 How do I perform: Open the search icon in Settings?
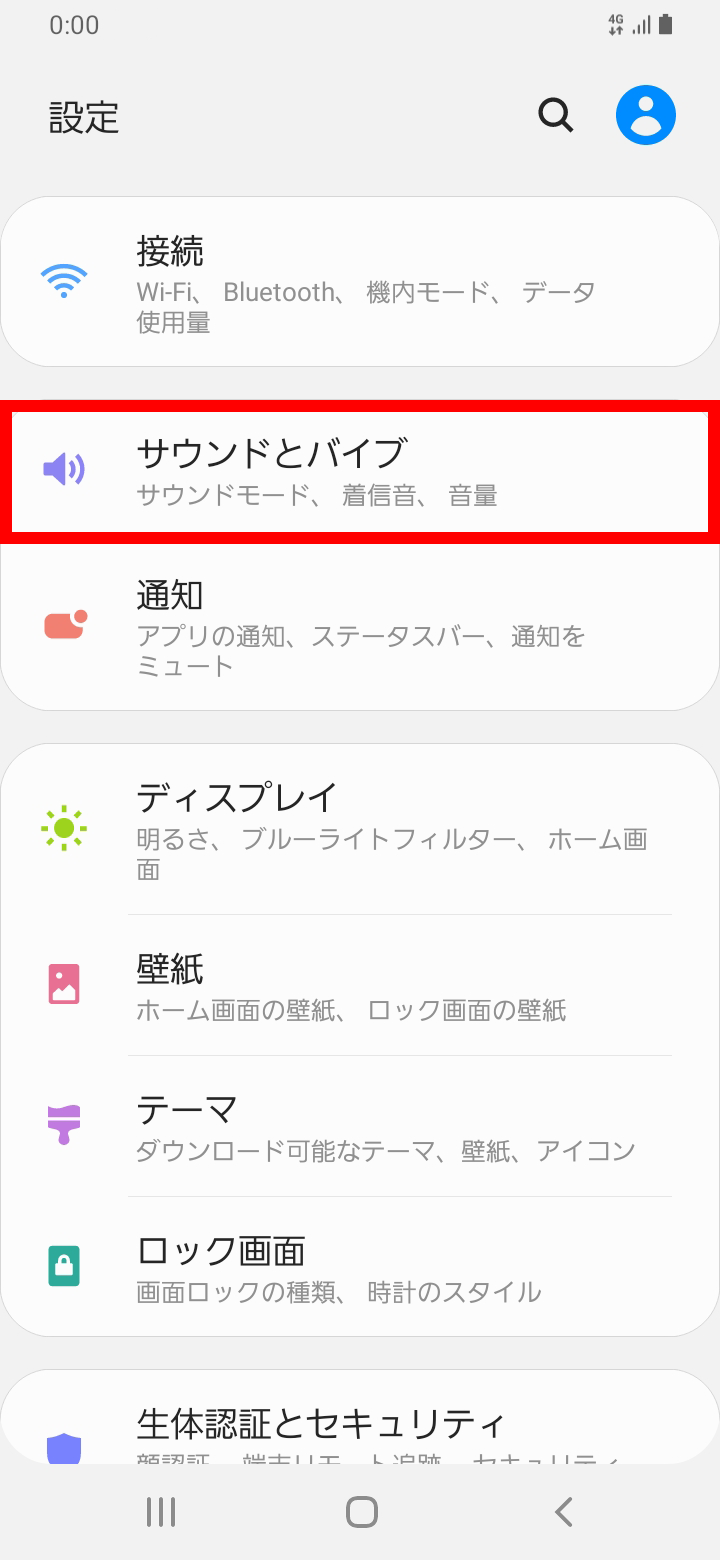click(x=556, y=116)
